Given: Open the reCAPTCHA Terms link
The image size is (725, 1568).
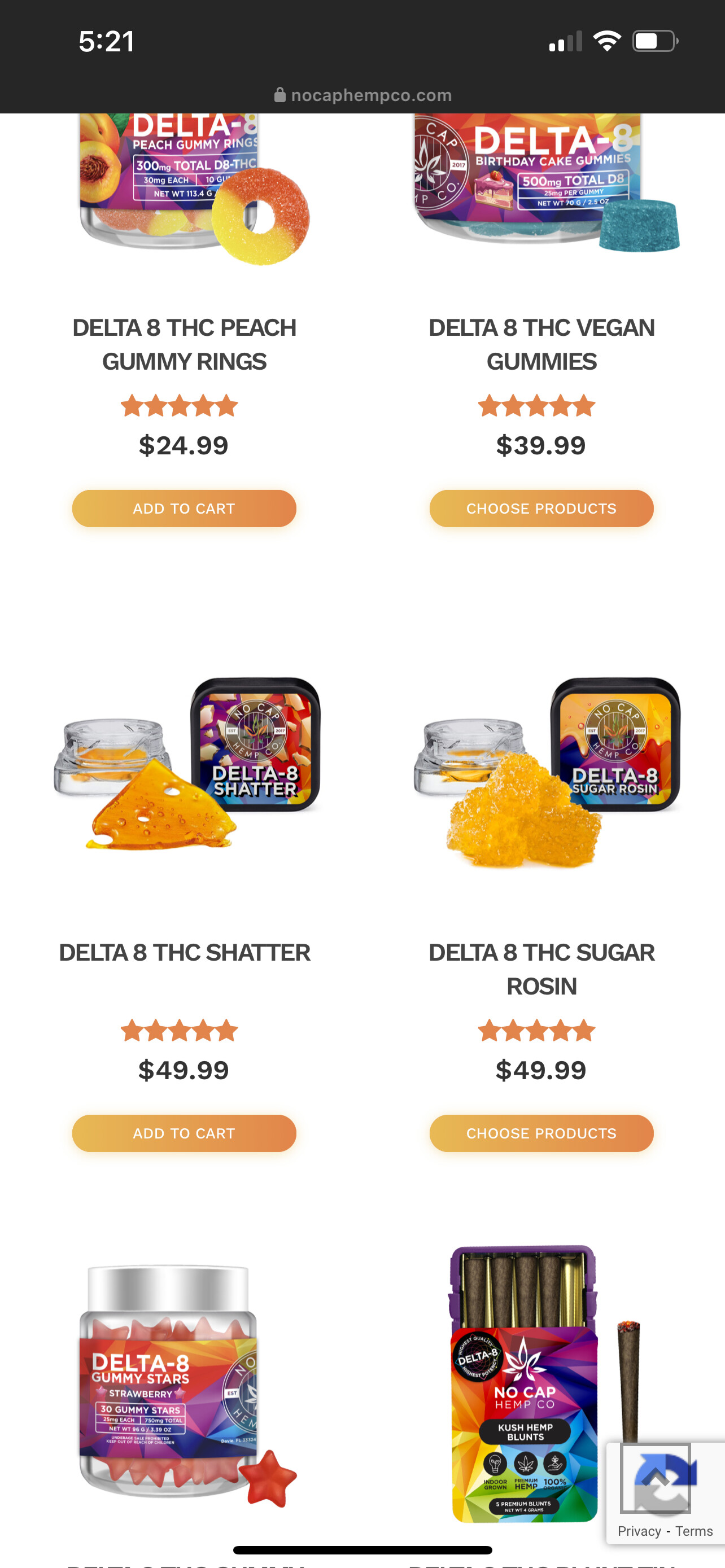Looking at the screenshot, I should click(x=694, y=1531).
